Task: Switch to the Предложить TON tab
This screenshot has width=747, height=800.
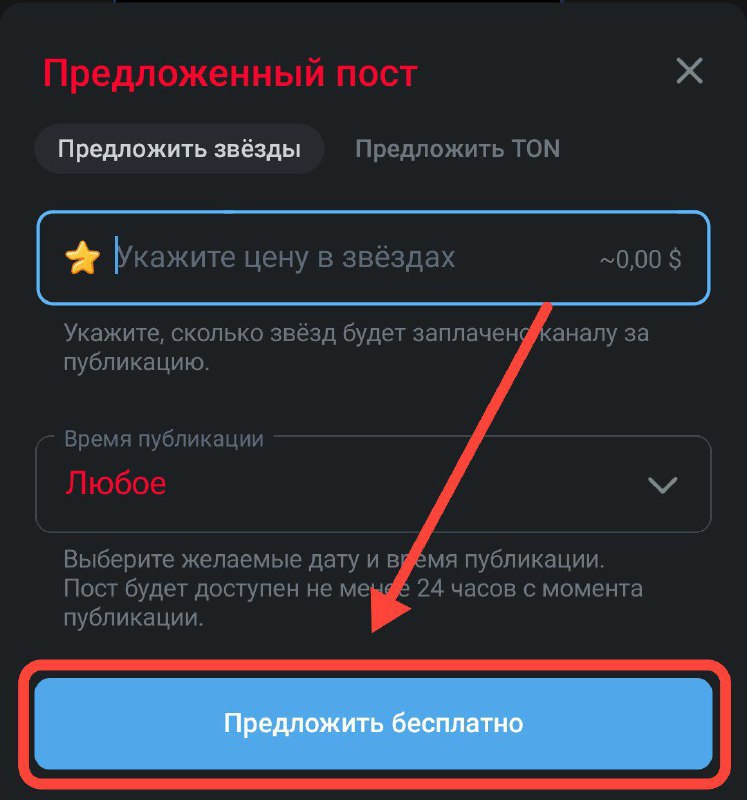Action: (457, 150)
